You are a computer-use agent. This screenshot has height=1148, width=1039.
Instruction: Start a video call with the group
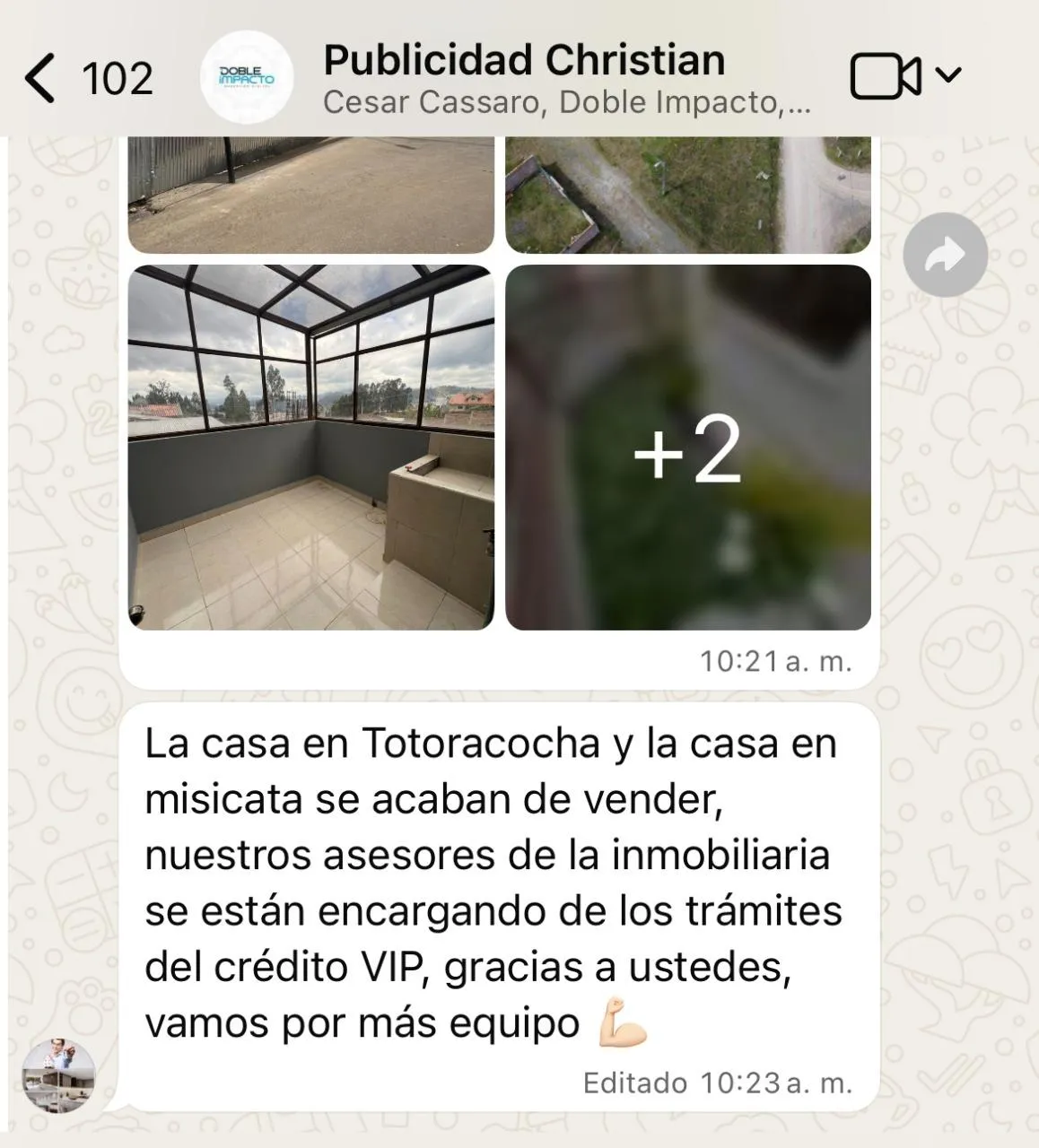point(885,77)
